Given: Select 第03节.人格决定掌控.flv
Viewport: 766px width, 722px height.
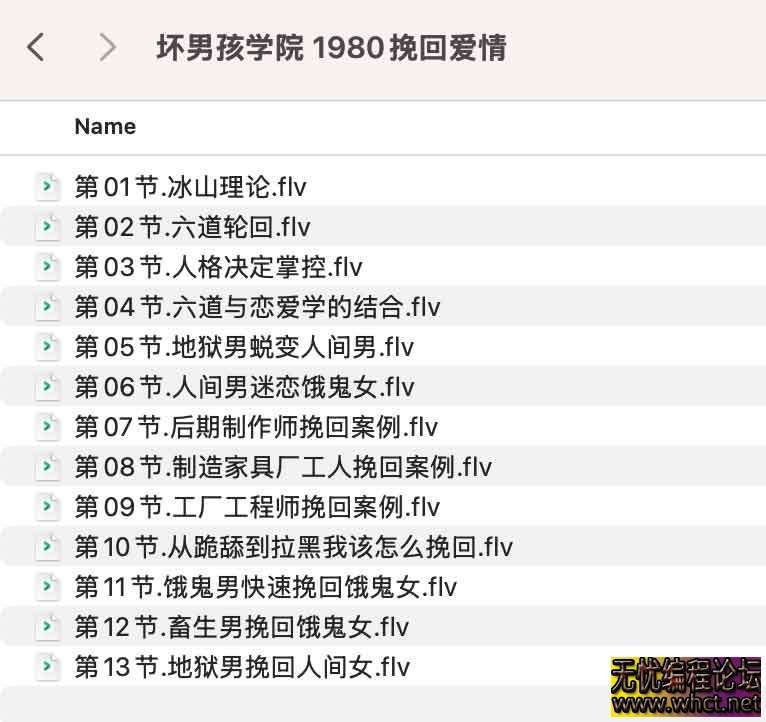Looking at the screenshot, I should [218, 267].
